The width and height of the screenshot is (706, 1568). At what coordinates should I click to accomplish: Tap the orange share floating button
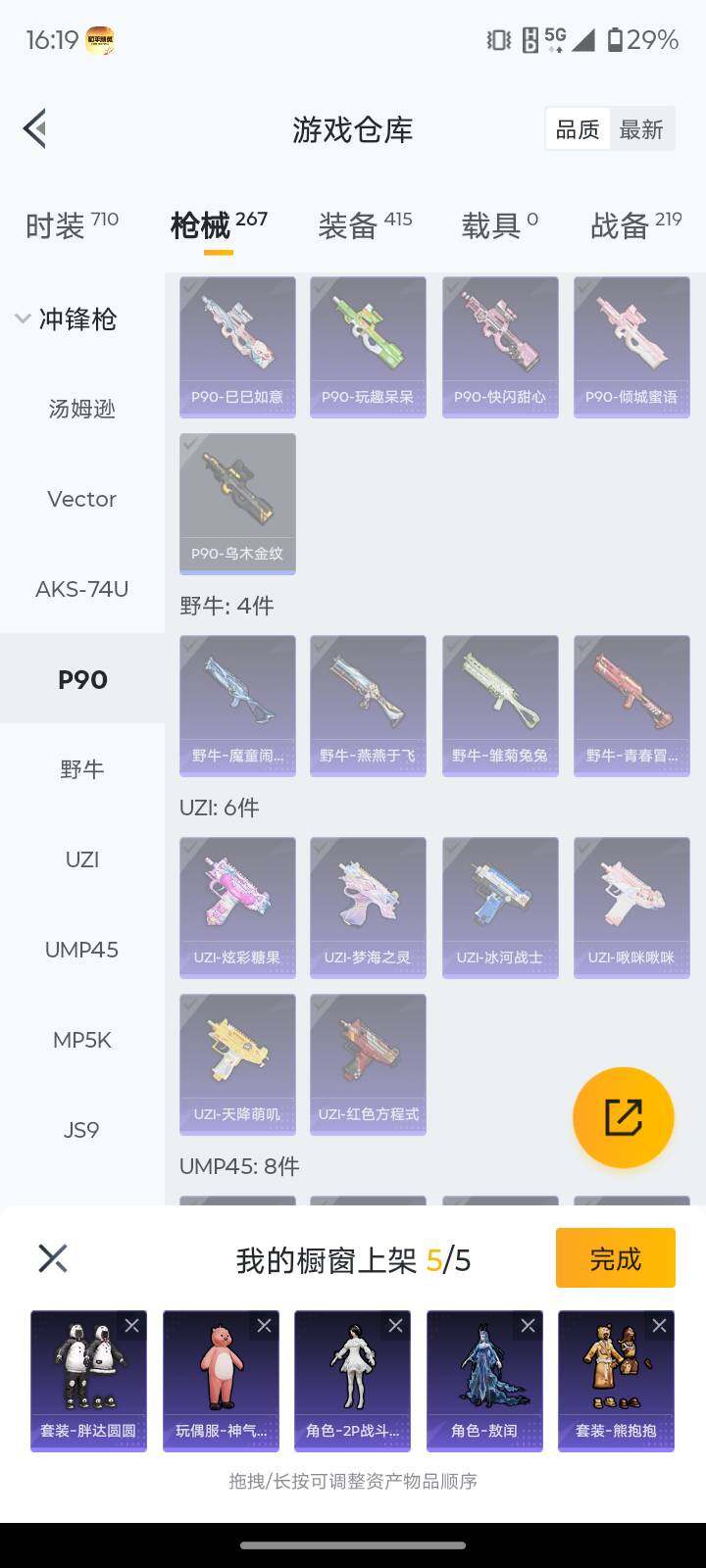(623, 1117)
